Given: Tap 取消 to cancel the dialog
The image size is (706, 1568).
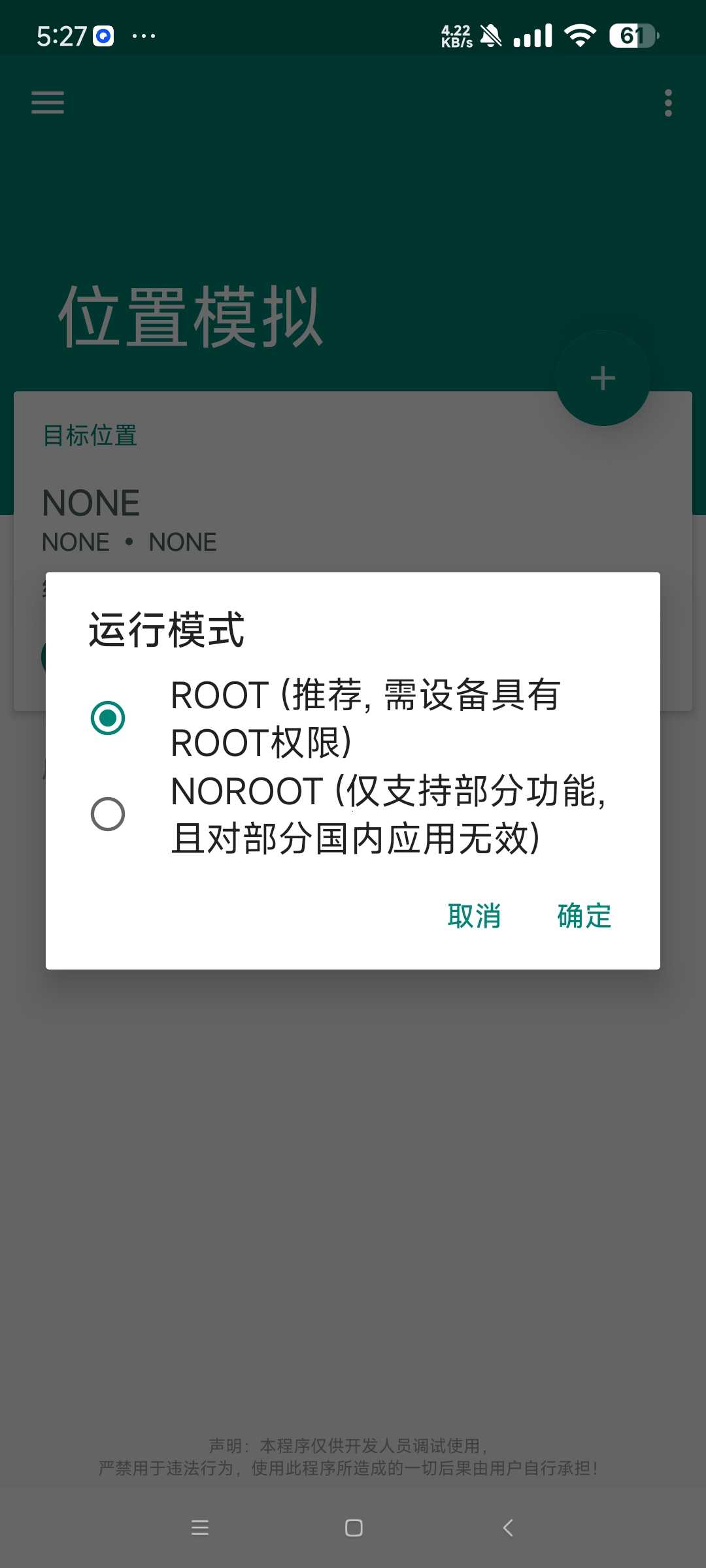Looking at the screenshot, I should click(x=474, y=916).
